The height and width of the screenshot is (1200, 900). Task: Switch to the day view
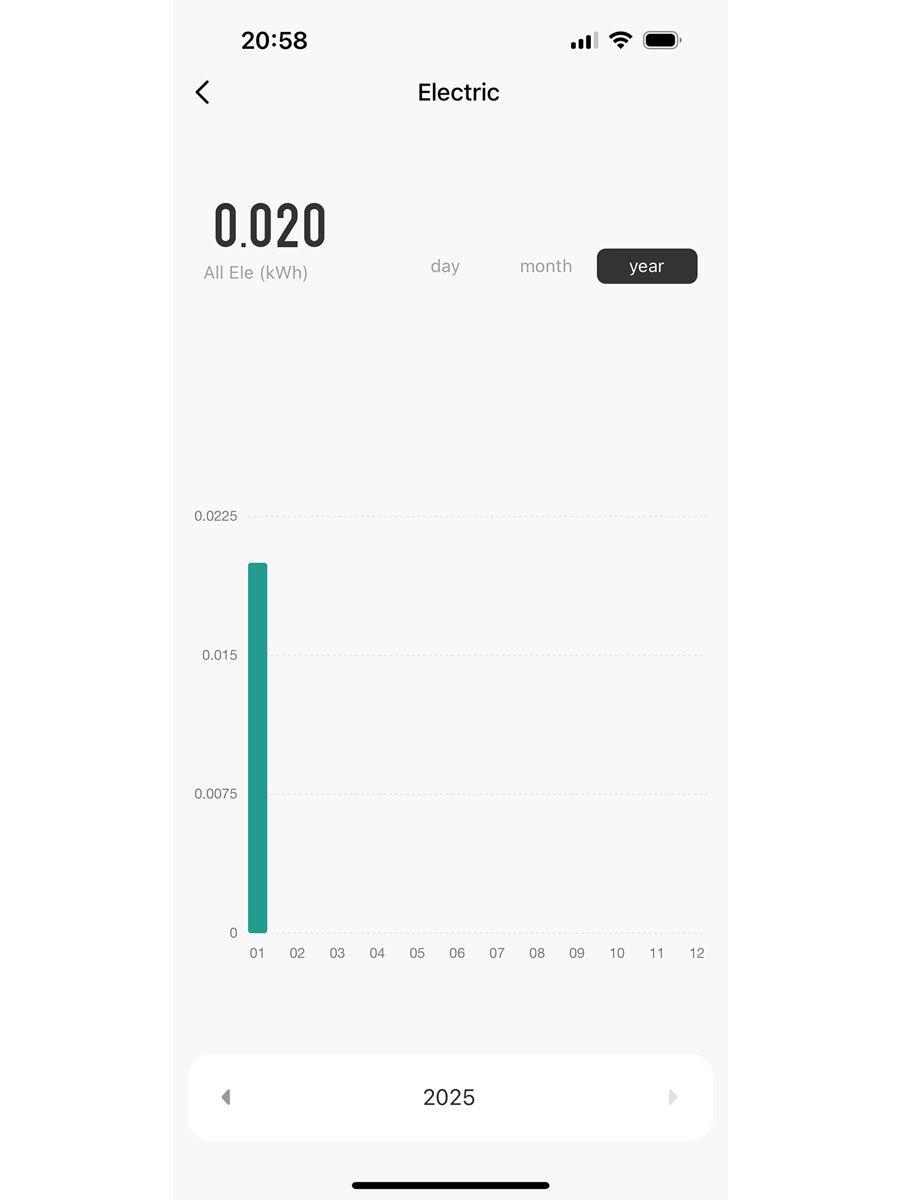click(x=445, y=266)
